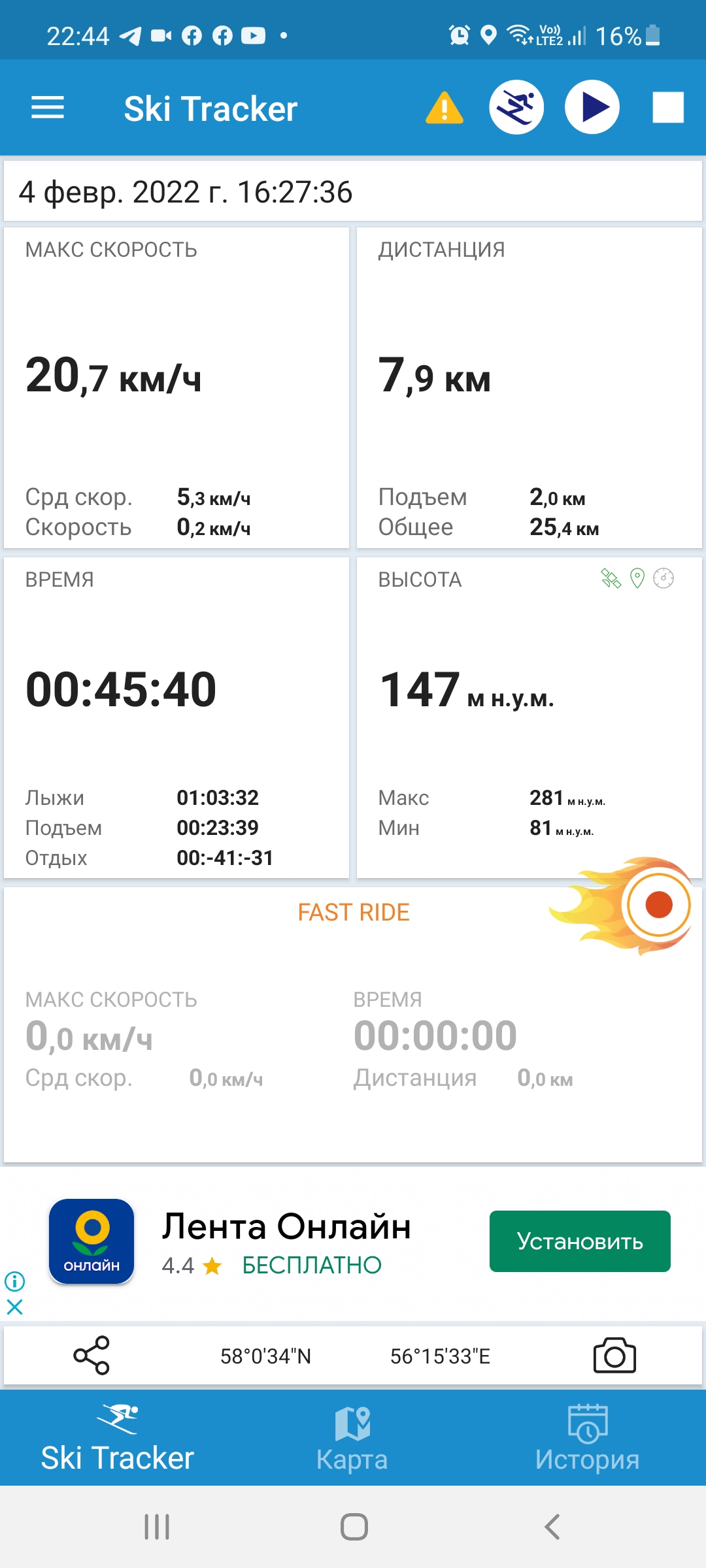Open the ad info icon
Viewport: 706px width, 1568px height.
(14, 1281)
